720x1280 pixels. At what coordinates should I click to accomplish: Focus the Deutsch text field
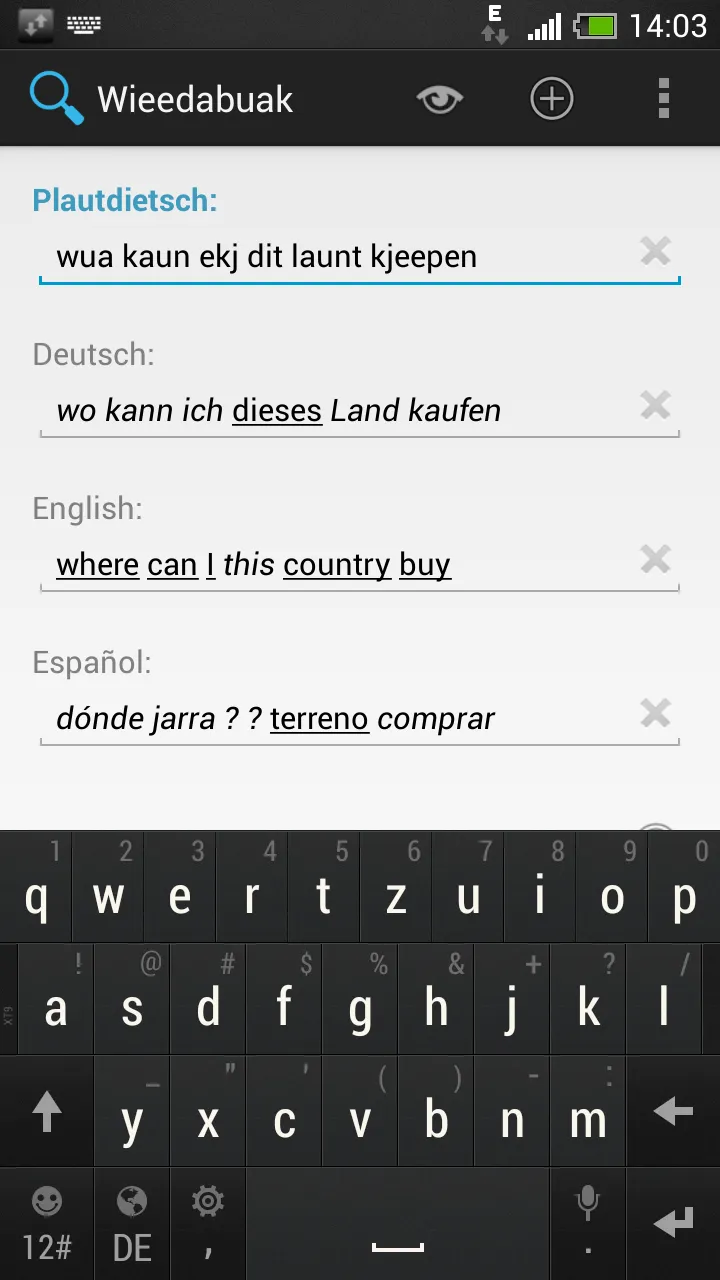pyautogui.click(x=340, y=411)
